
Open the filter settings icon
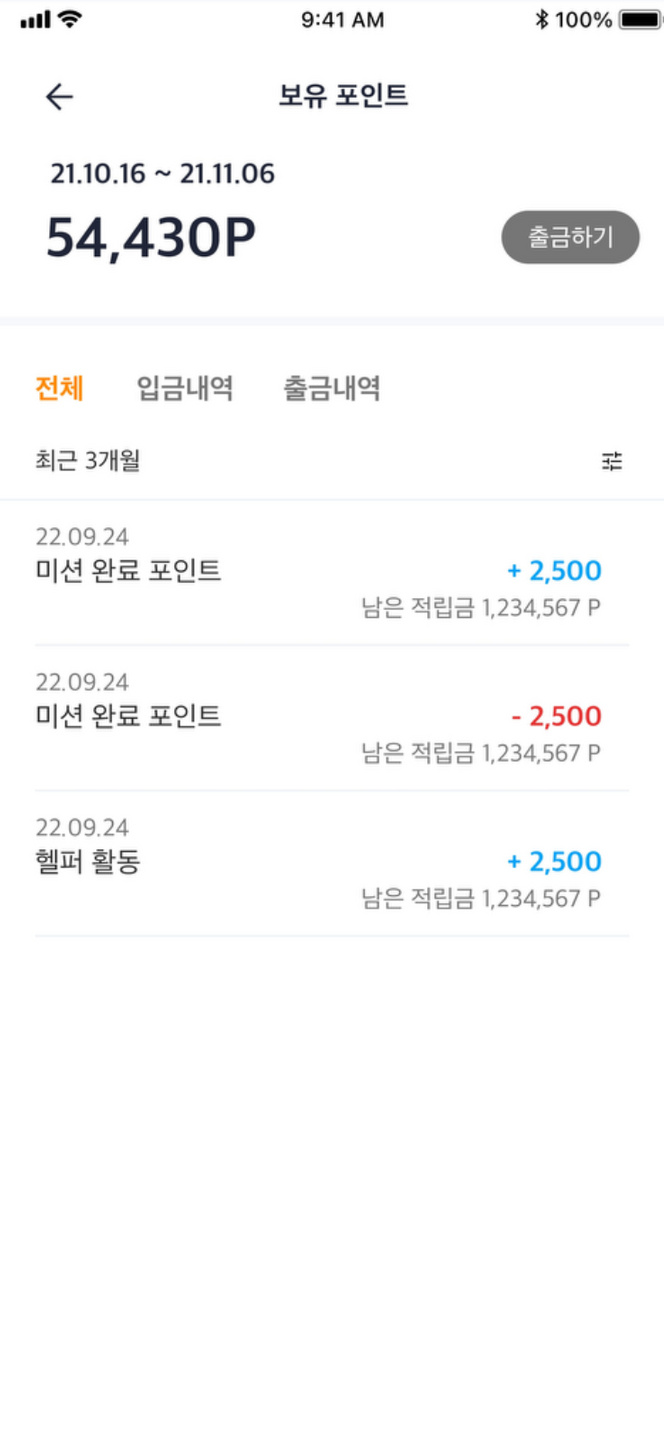[x=612, y=461]
